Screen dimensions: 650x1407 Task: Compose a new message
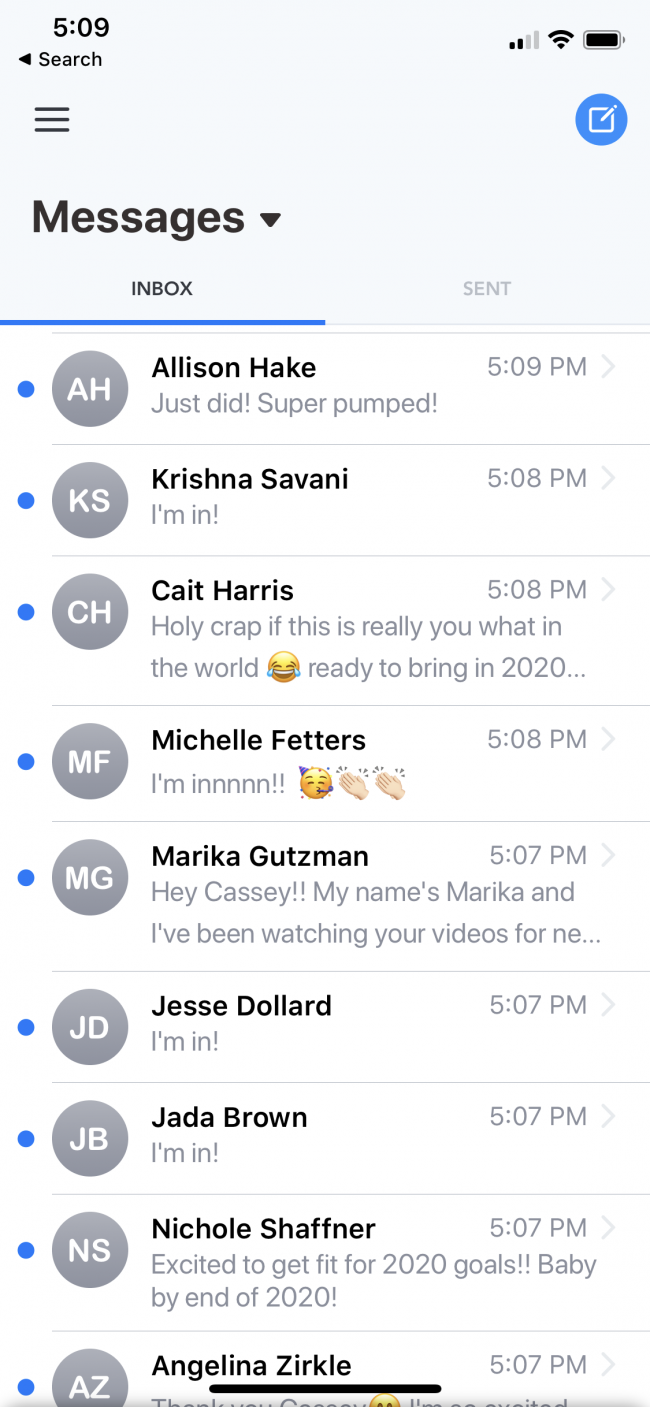tap(601, 121)
